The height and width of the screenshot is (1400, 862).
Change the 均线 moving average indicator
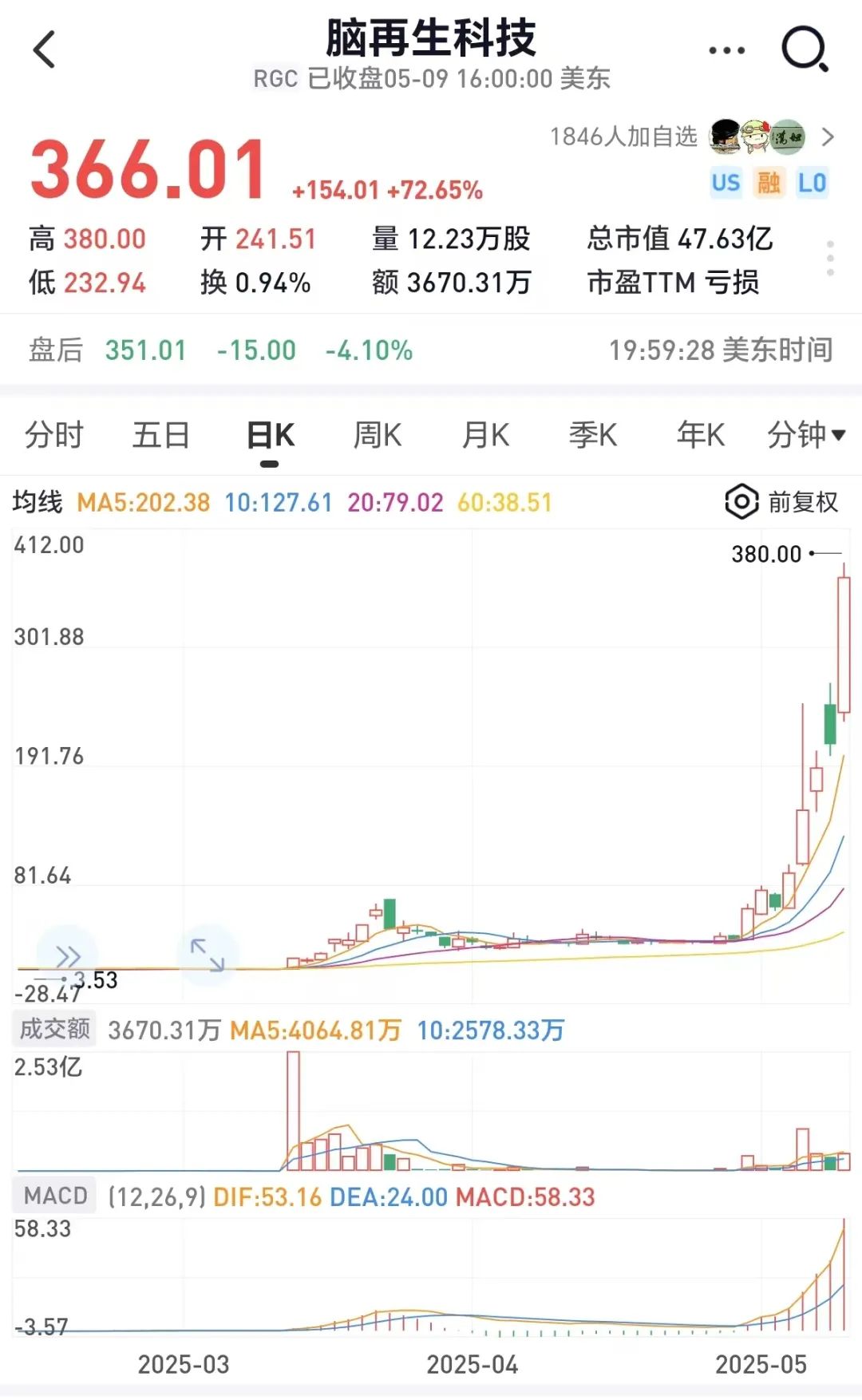[38, 502]
